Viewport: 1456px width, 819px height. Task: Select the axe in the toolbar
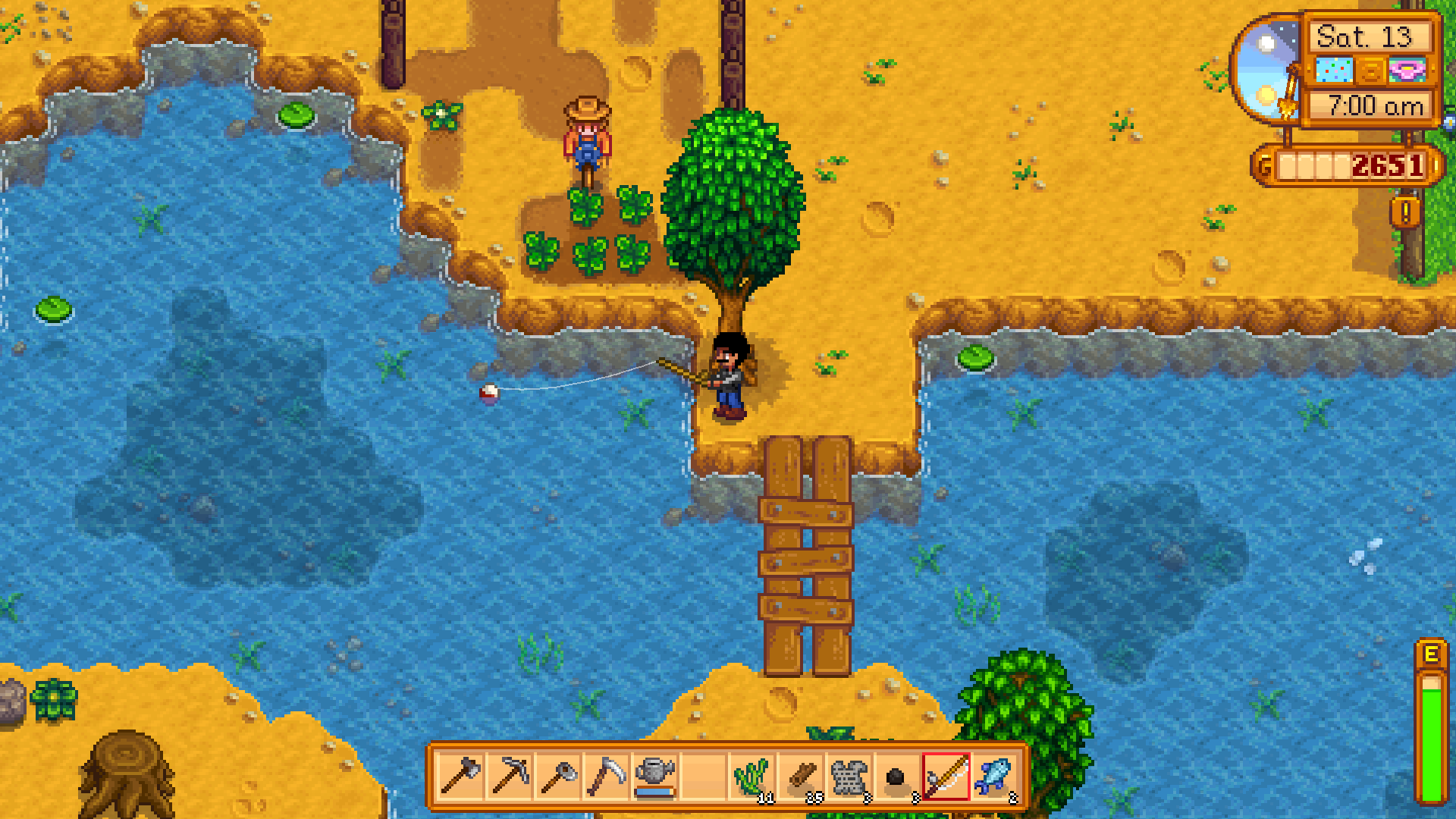(460, 777)
